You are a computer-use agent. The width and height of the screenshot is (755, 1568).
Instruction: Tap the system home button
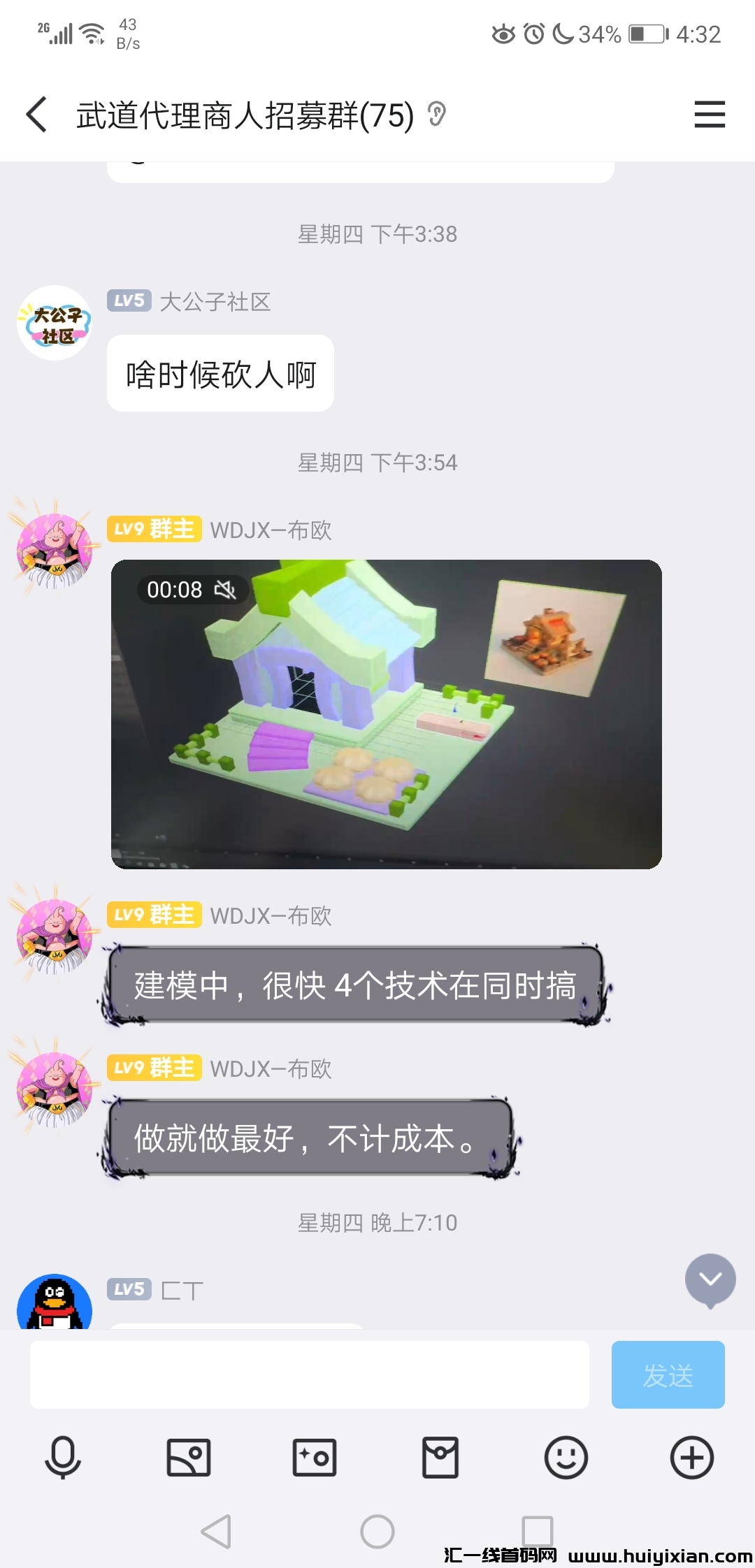click(x=377, y=1532)
